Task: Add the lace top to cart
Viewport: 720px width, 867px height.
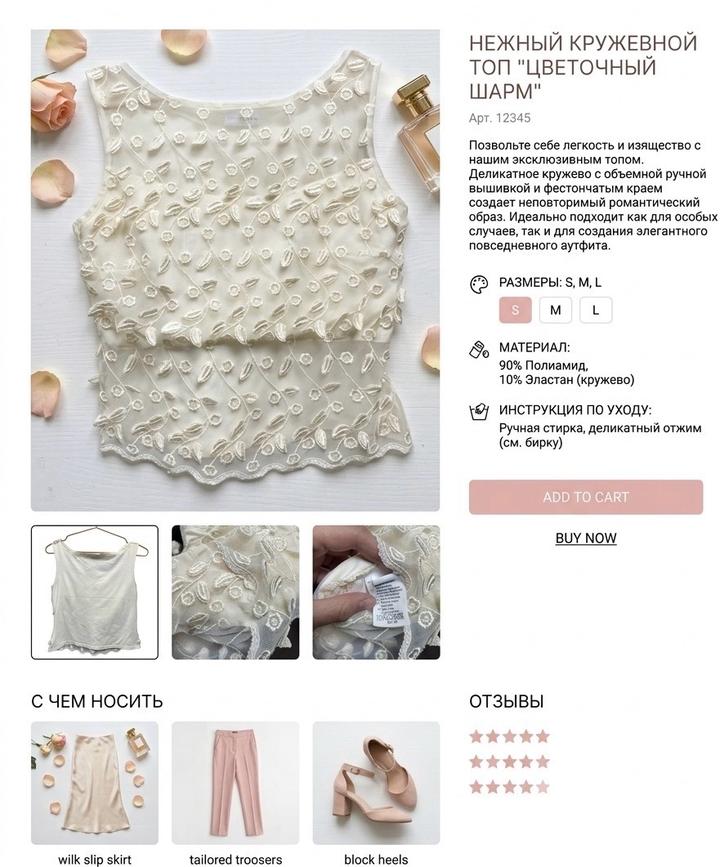Action: (586, 497)
